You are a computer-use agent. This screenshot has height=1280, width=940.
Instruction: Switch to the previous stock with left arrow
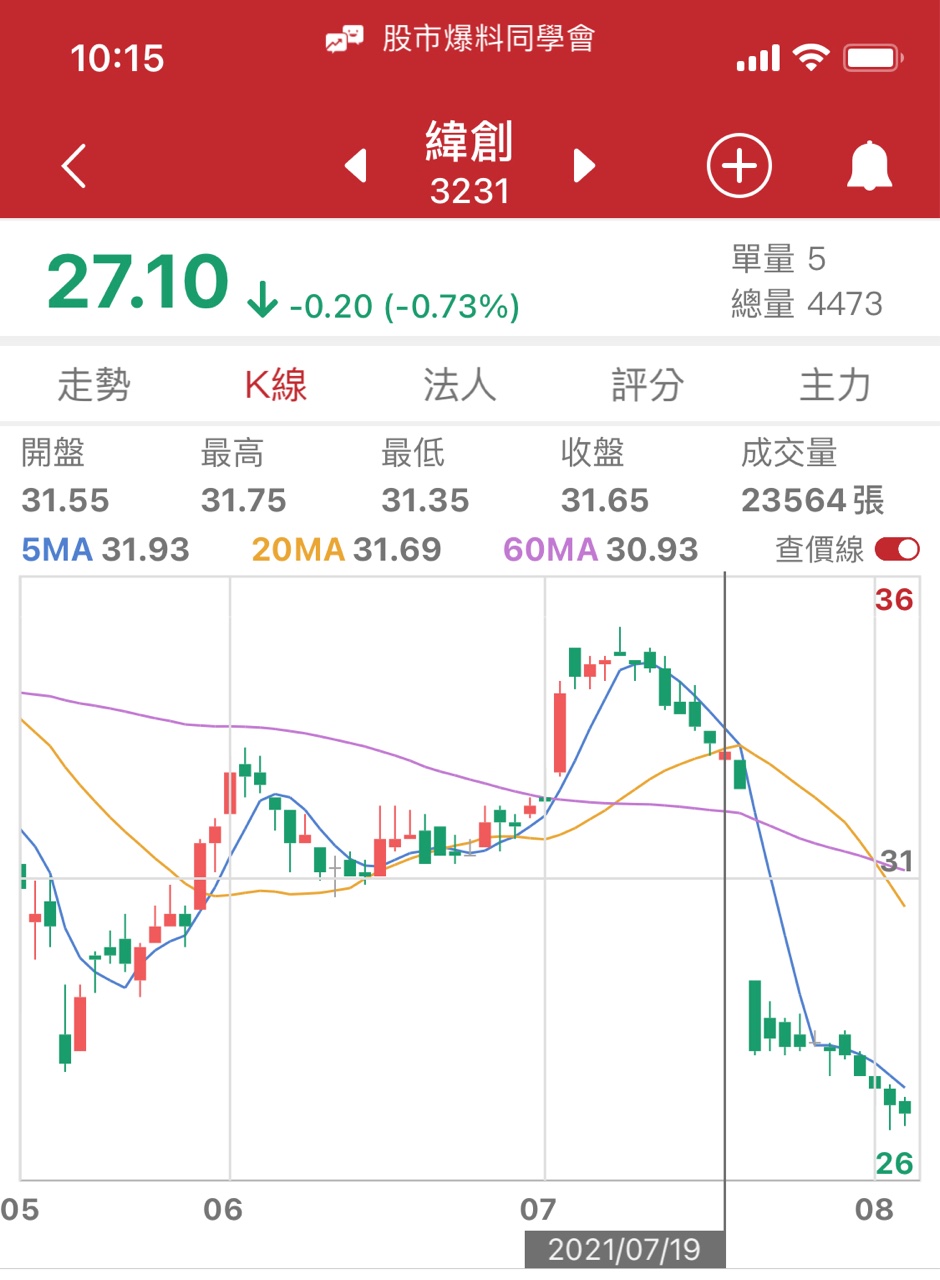[356, 166]
